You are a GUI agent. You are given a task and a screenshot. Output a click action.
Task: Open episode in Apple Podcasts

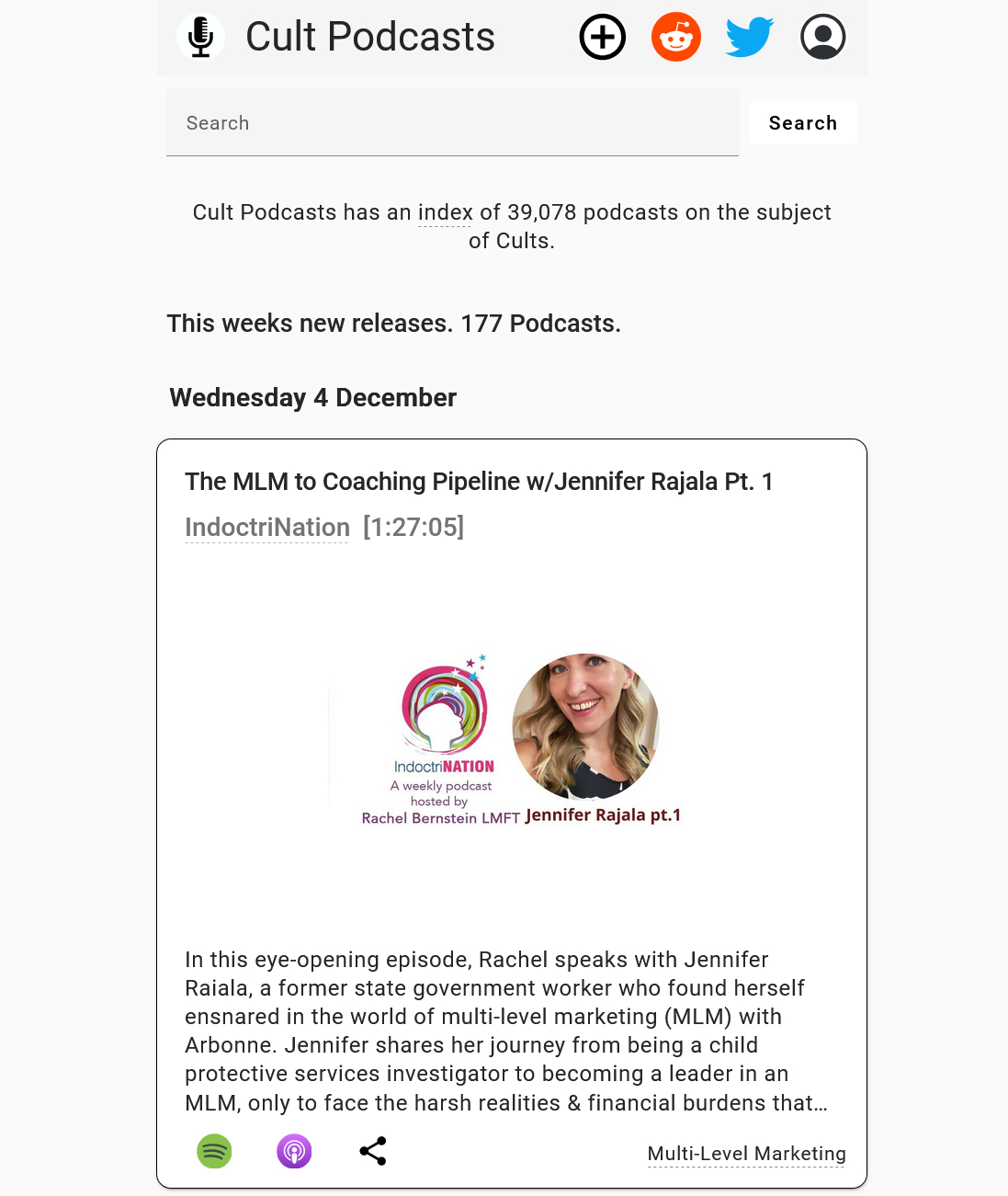click(x=294, y=1151)
